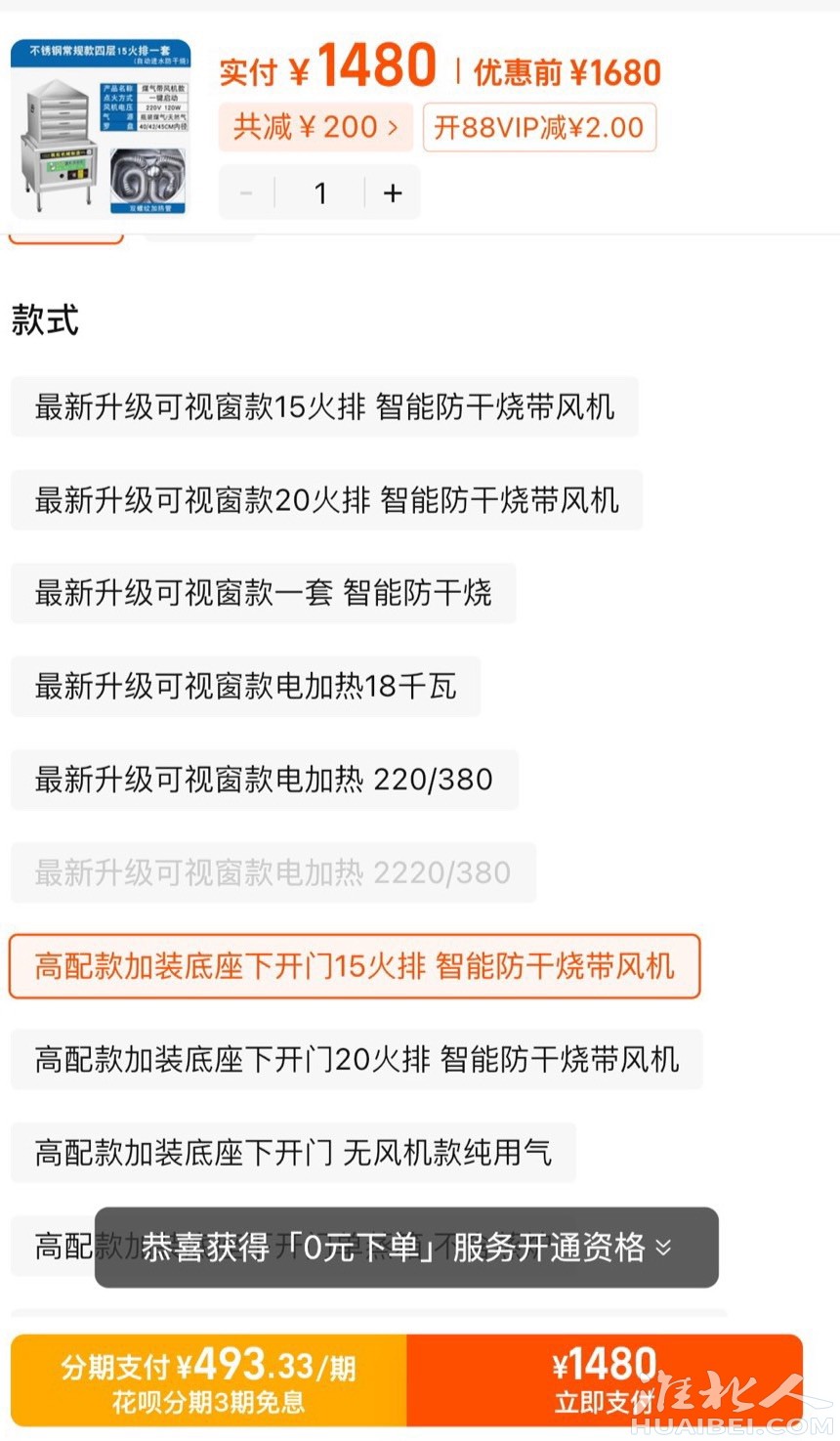Select 最新升级可视窗款15火排 智能防干烧带风机

[x=324, y=406]
